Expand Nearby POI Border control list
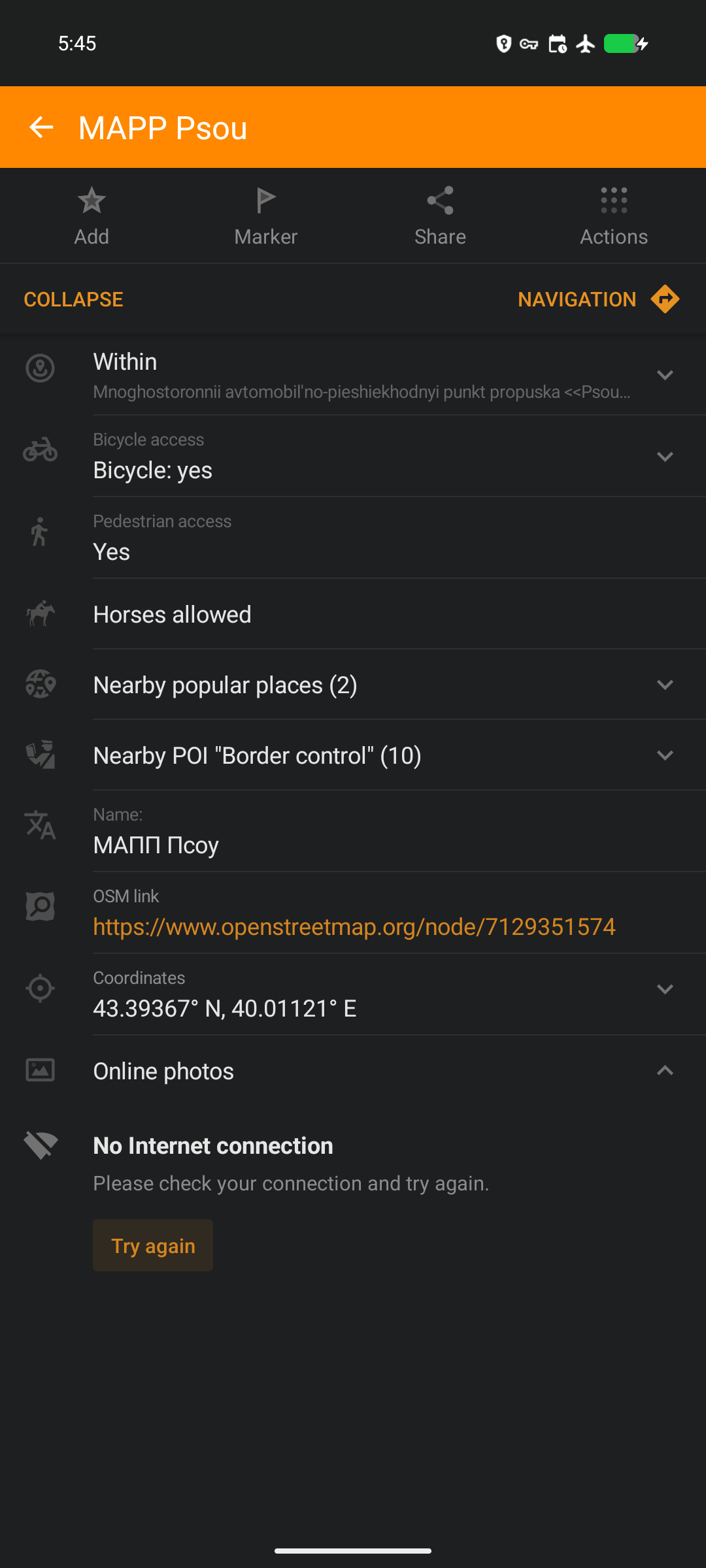 coord(665,755)
